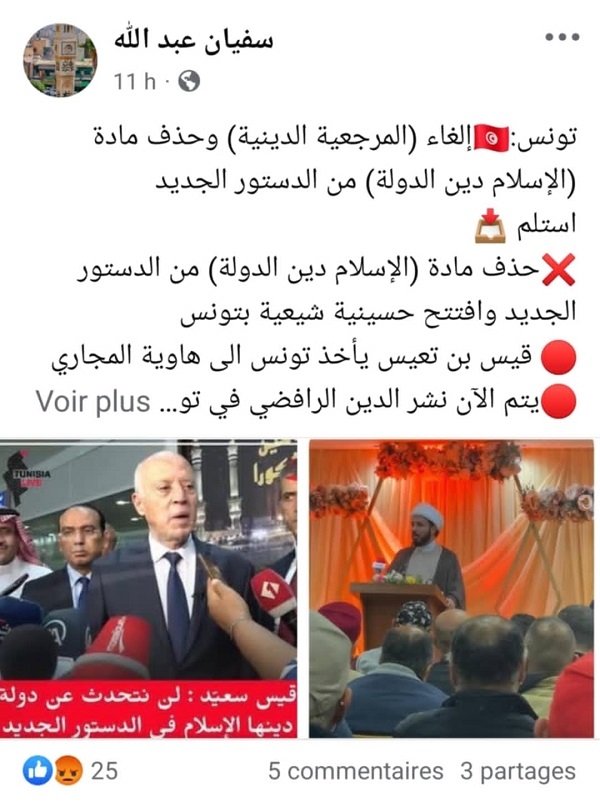Open the 5 commentaires
Viewport: 600px width, 812px height.
[356, 771]
